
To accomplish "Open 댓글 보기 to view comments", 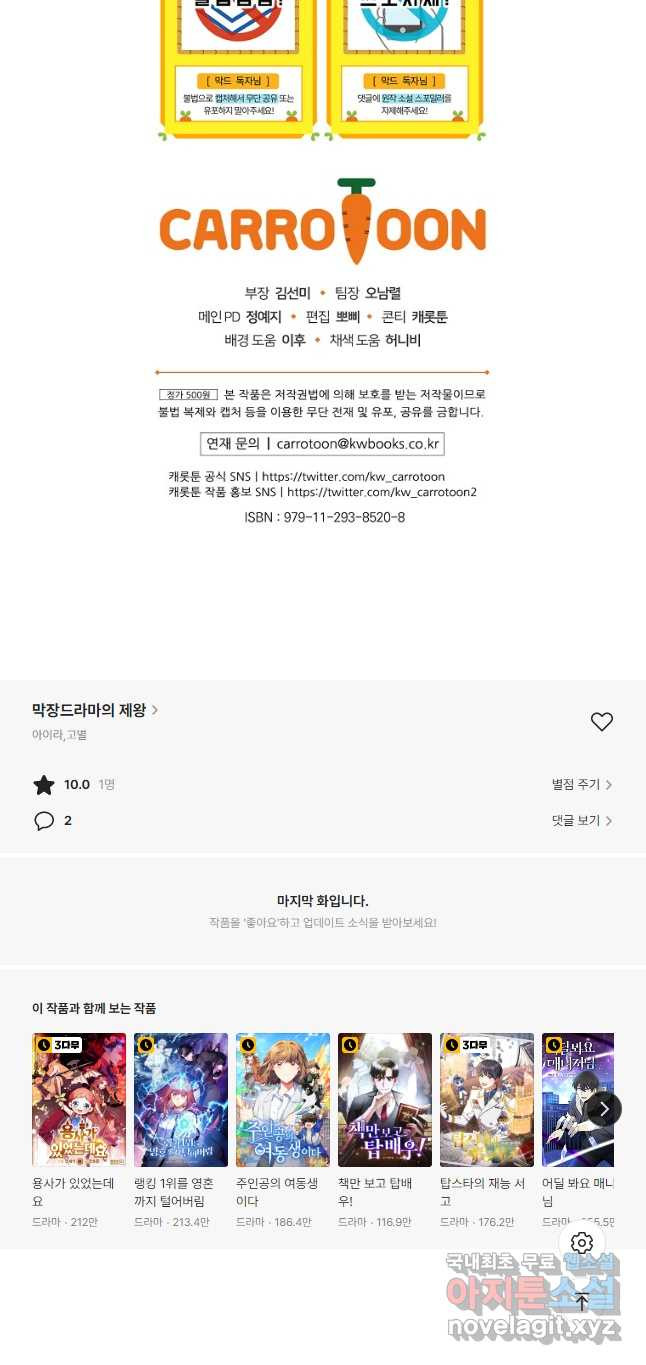I will pos(582,820).
